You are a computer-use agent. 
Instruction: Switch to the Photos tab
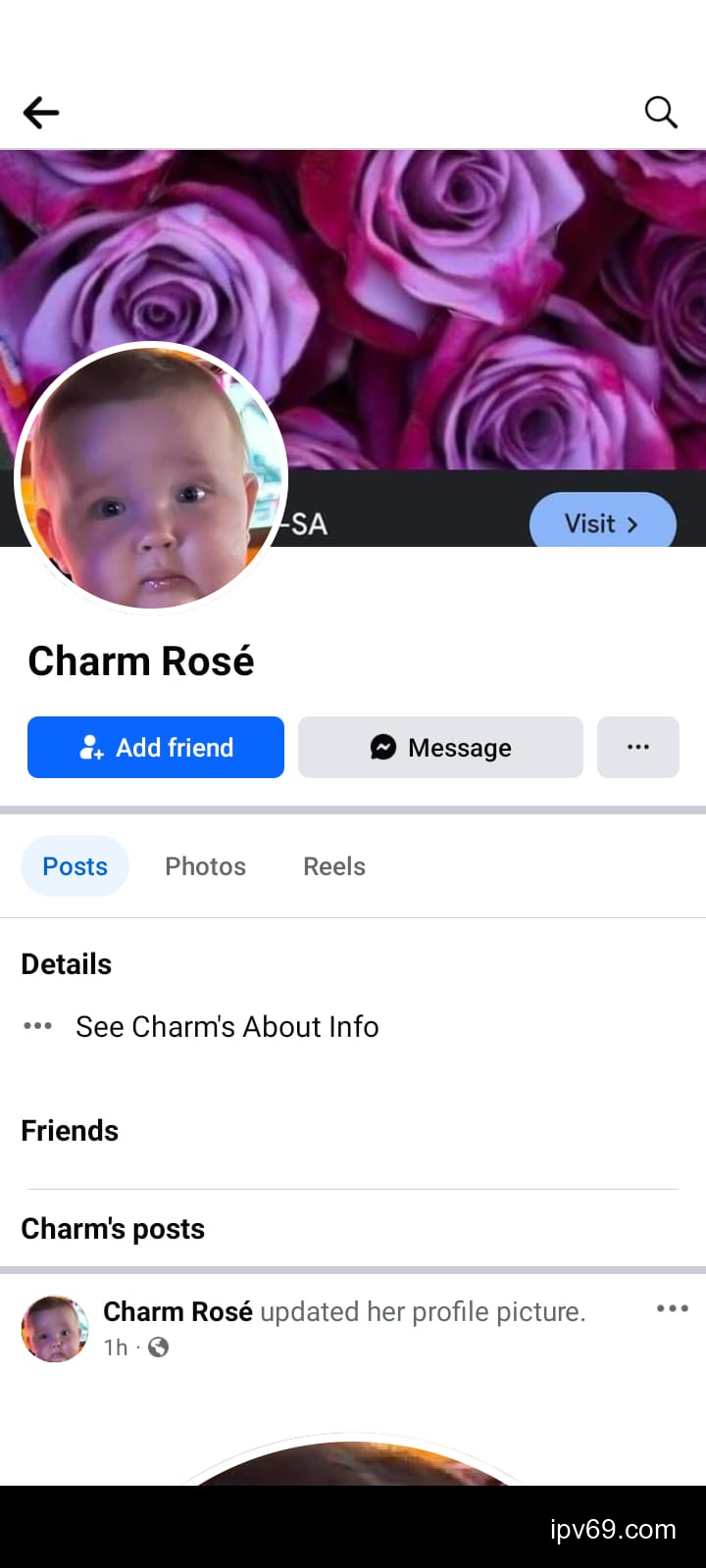pos(205,866)
